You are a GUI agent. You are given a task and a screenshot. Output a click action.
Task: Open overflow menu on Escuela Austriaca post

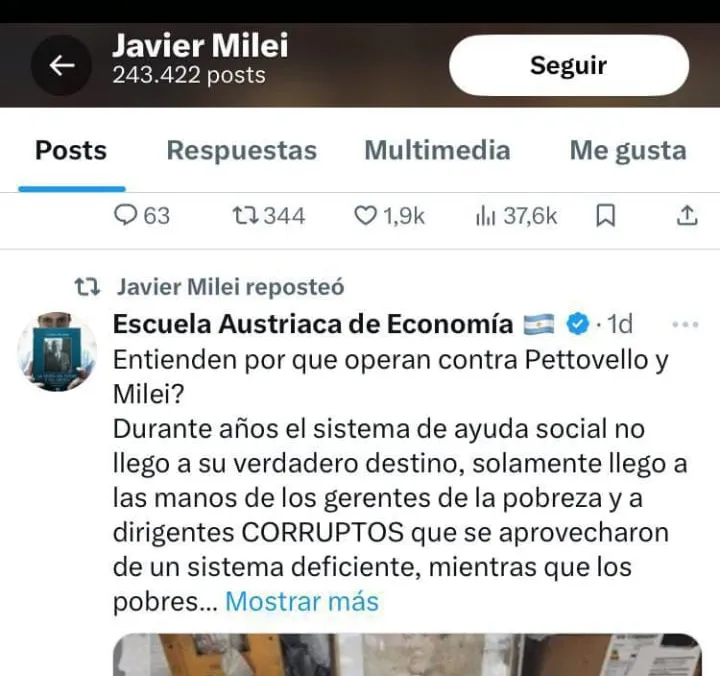[685, 325]
